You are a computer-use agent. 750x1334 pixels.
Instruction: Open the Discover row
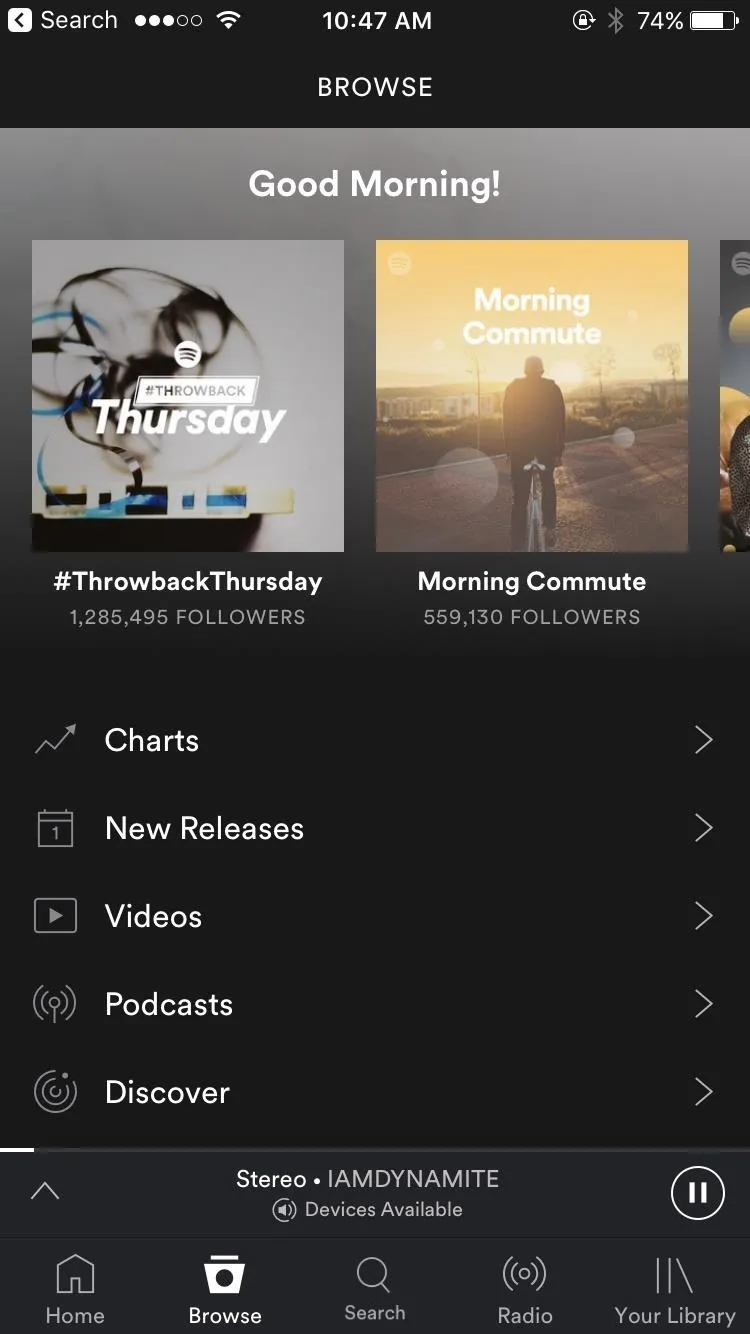(x=375, y=1092)
